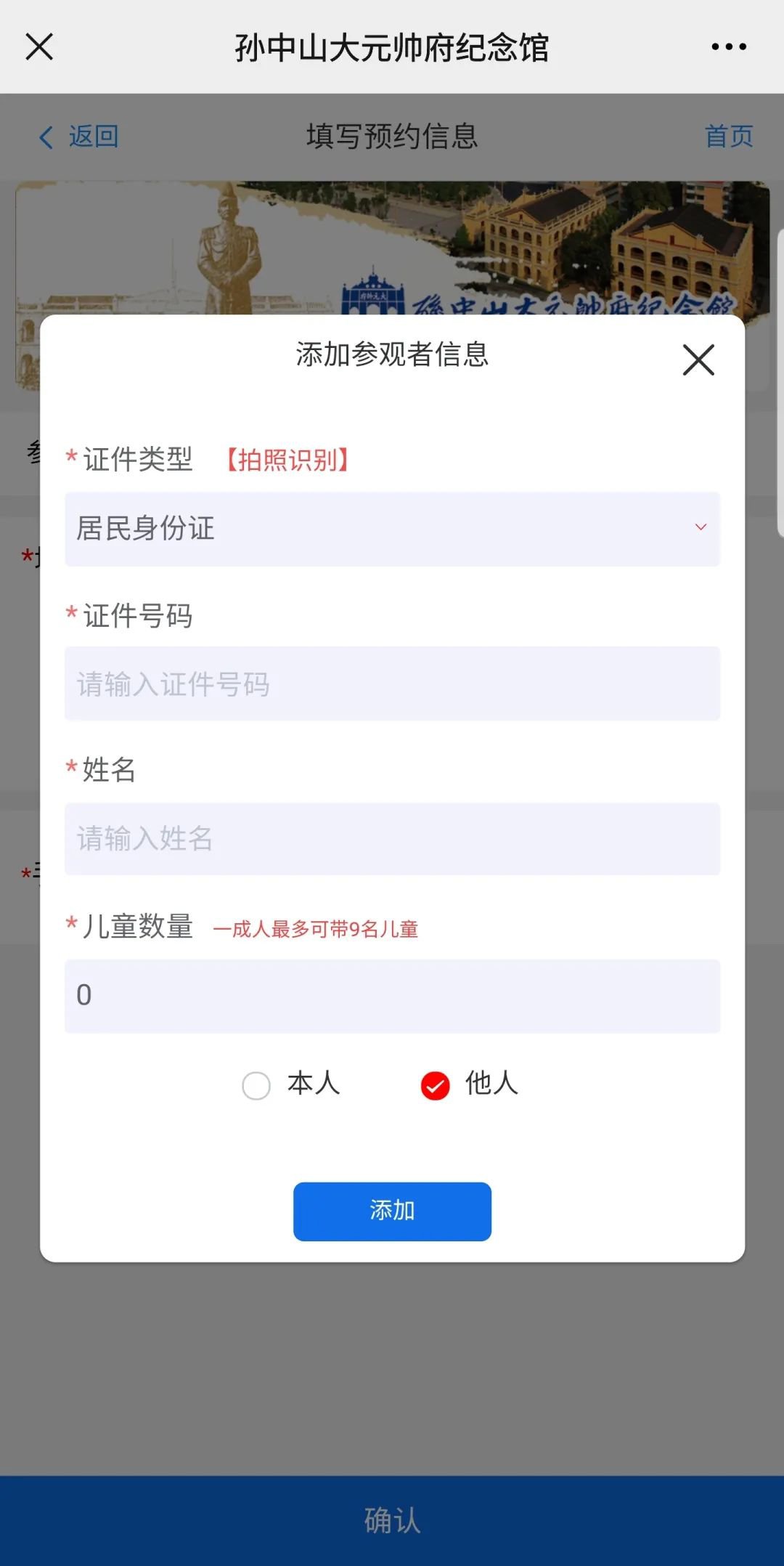Tap the 拍照识别 photo recognition link
The width and height of the screenshot is (784, 1566).
point(287,460)
